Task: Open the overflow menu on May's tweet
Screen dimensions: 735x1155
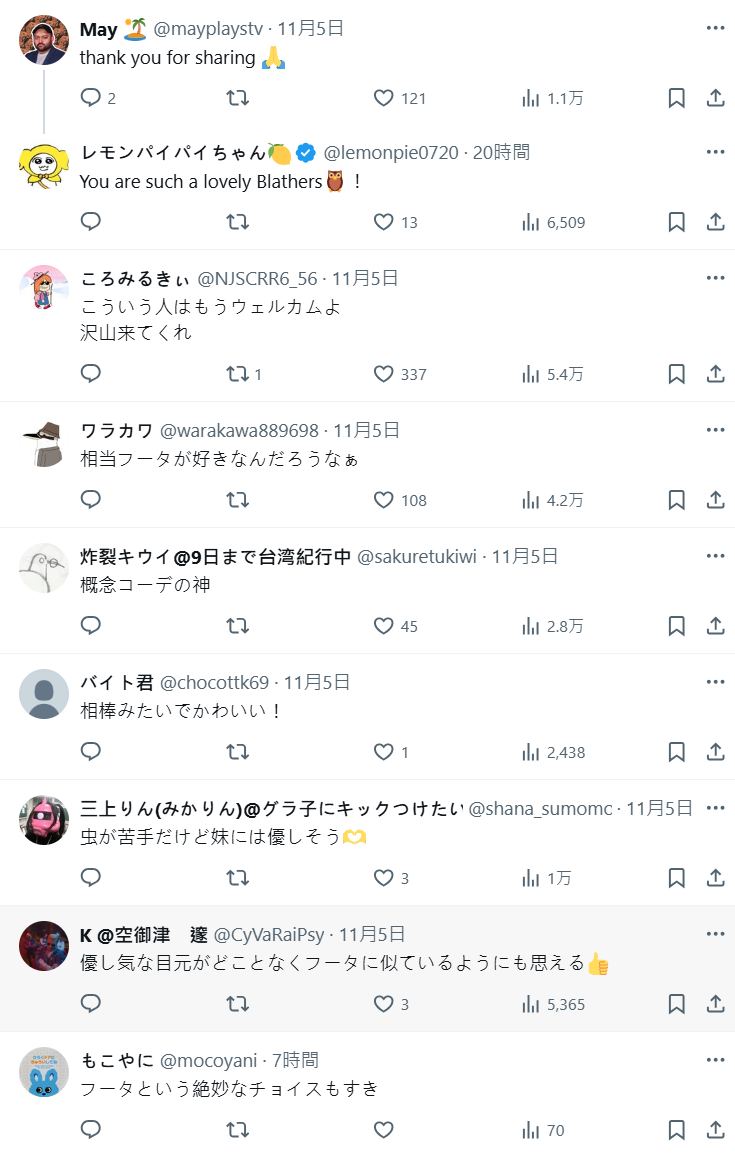Action: pos(715,28)
